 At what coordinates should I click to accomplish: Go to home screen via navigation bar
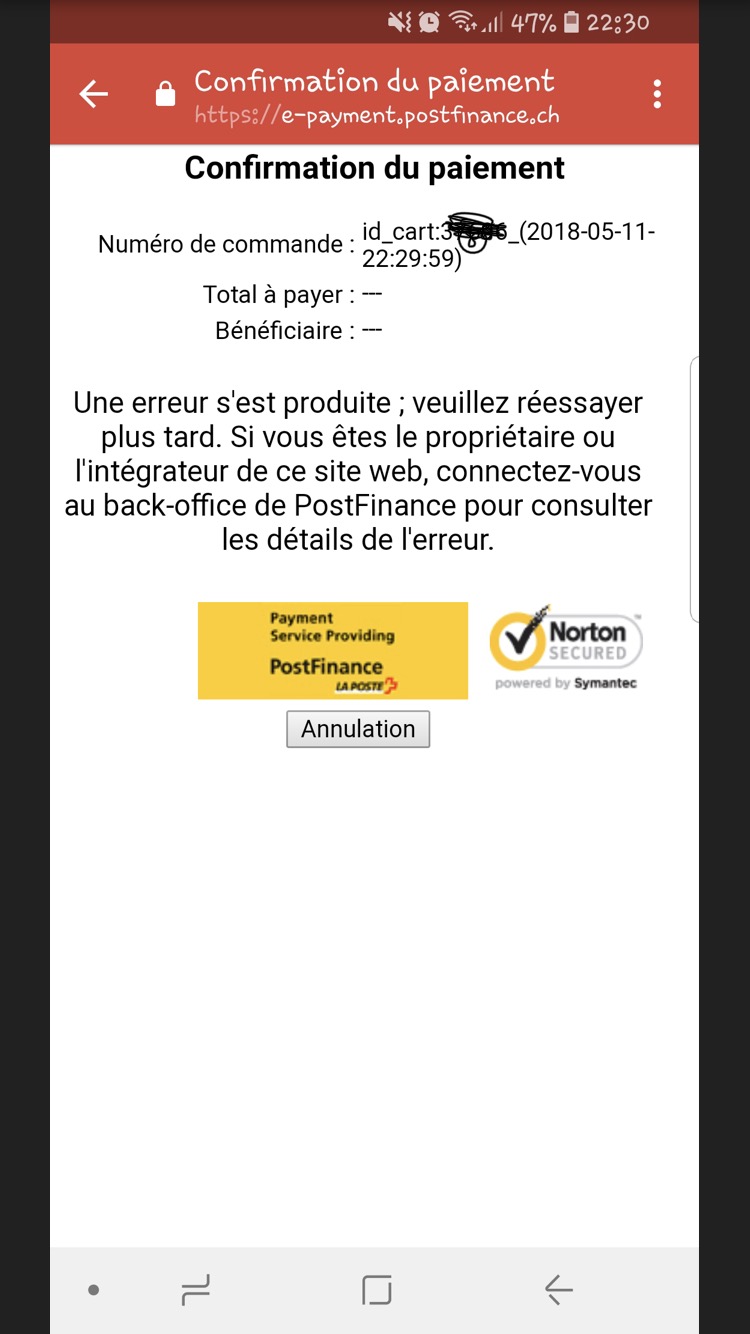(x=377, y=1290)
